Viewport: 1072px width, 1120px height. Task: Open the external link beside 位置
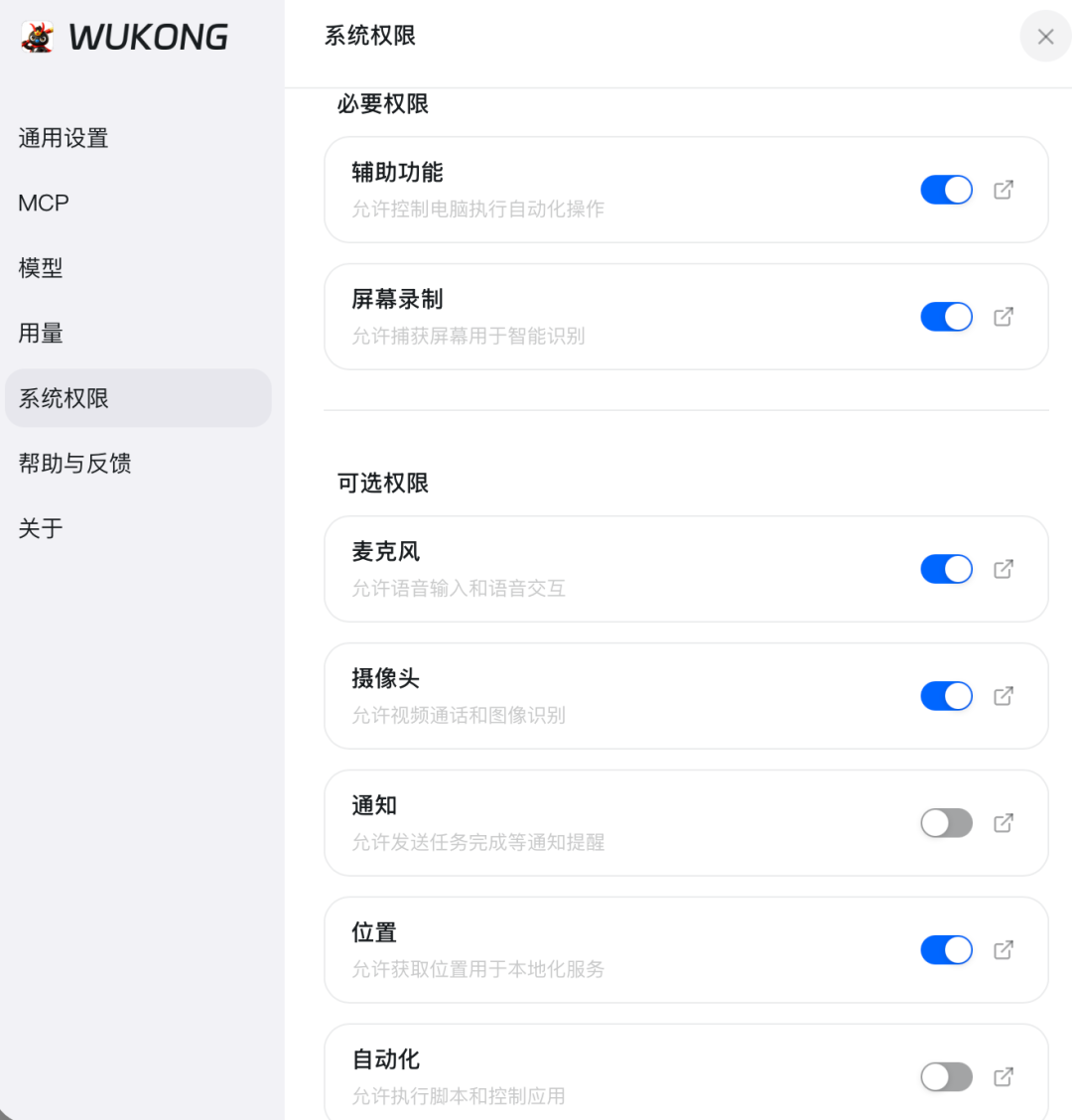(1004, 949)
